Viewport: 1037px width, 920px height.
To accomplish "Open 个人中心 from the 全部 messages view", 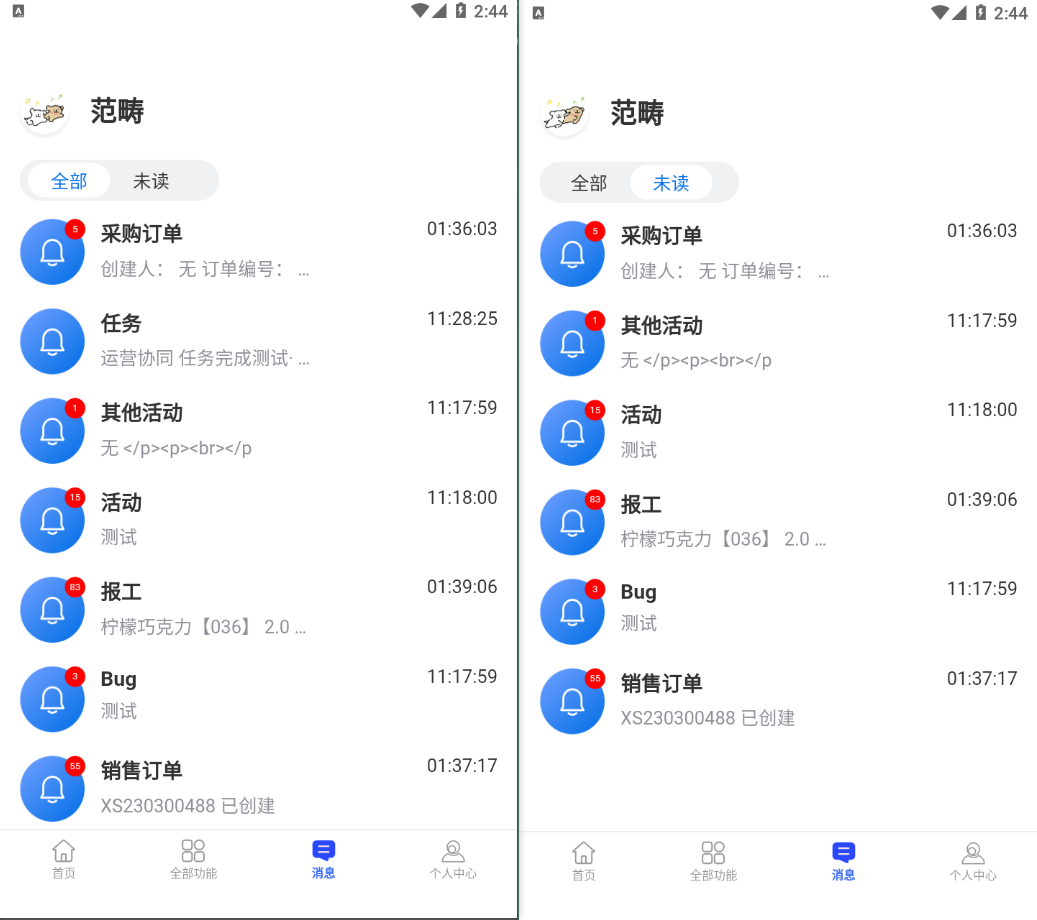I will click(453, 859).
